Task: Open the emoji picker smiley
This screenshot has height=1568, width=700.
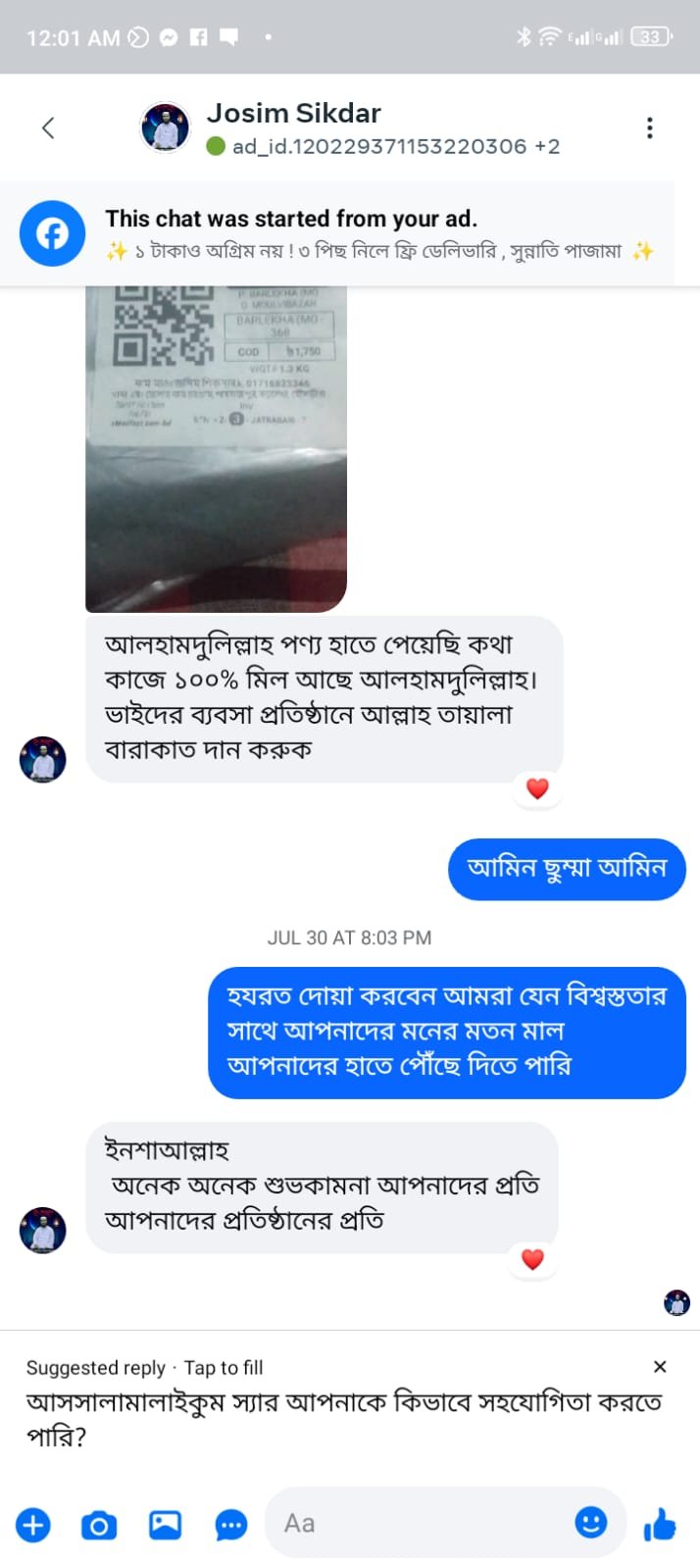Action: [590, 1522]
